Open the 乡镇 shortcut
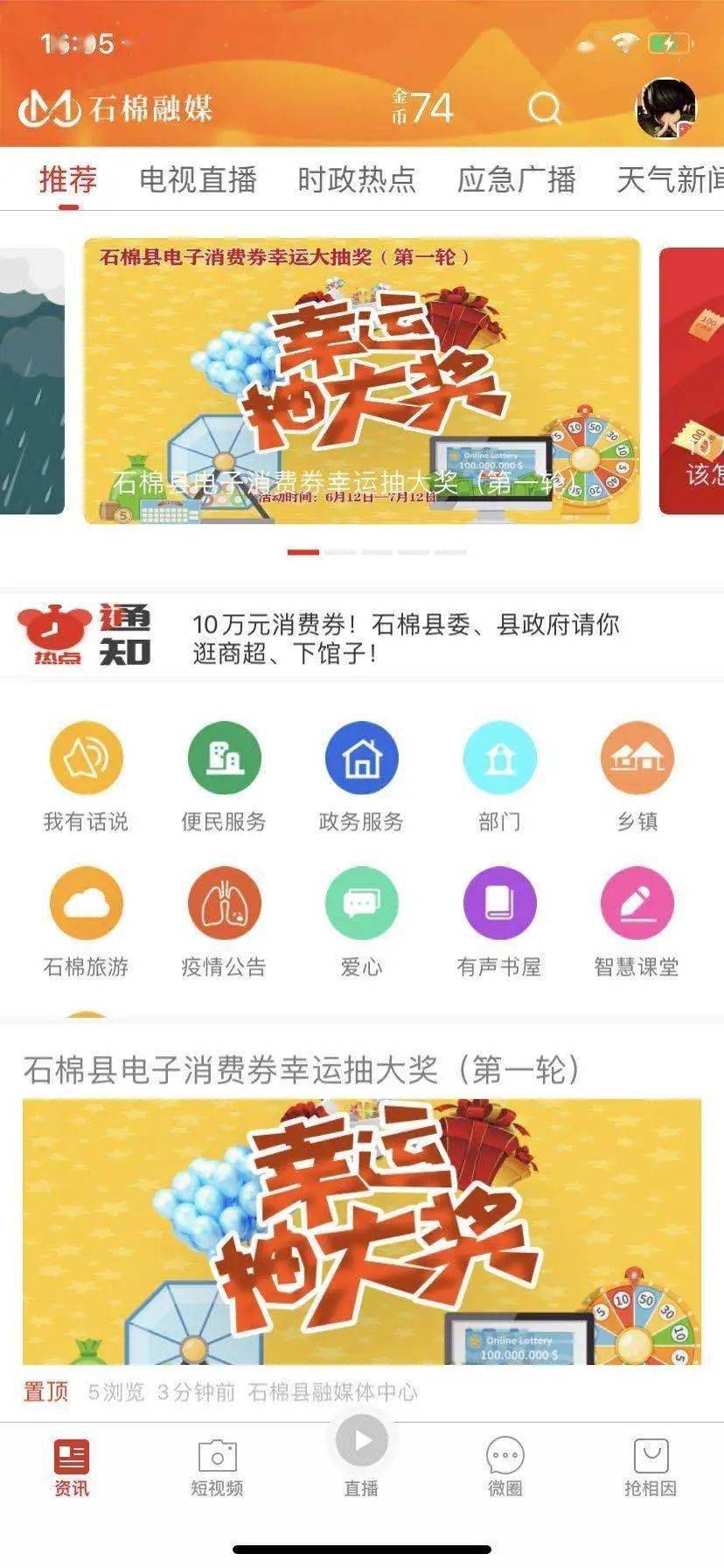This screenshot has width=724, height=1568. (x=637, y=776)
